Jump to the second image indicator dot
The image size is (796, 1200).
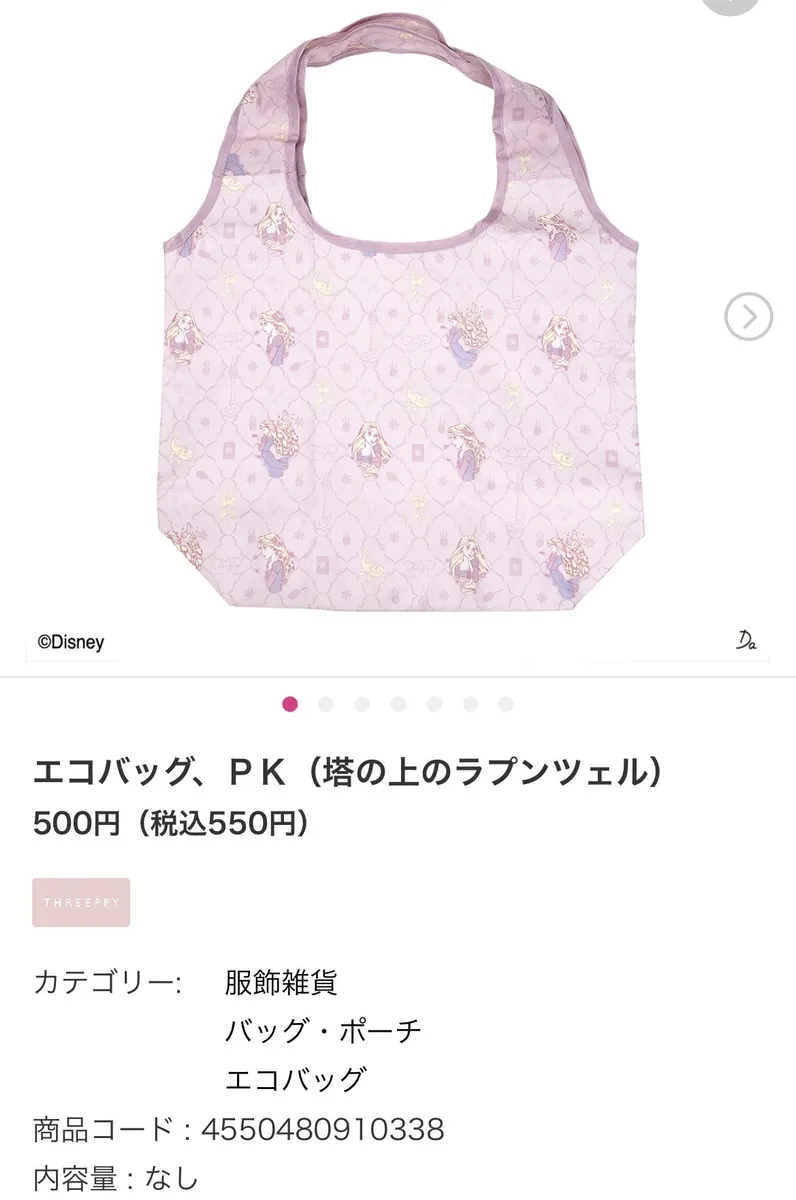(x=326, y=704)
